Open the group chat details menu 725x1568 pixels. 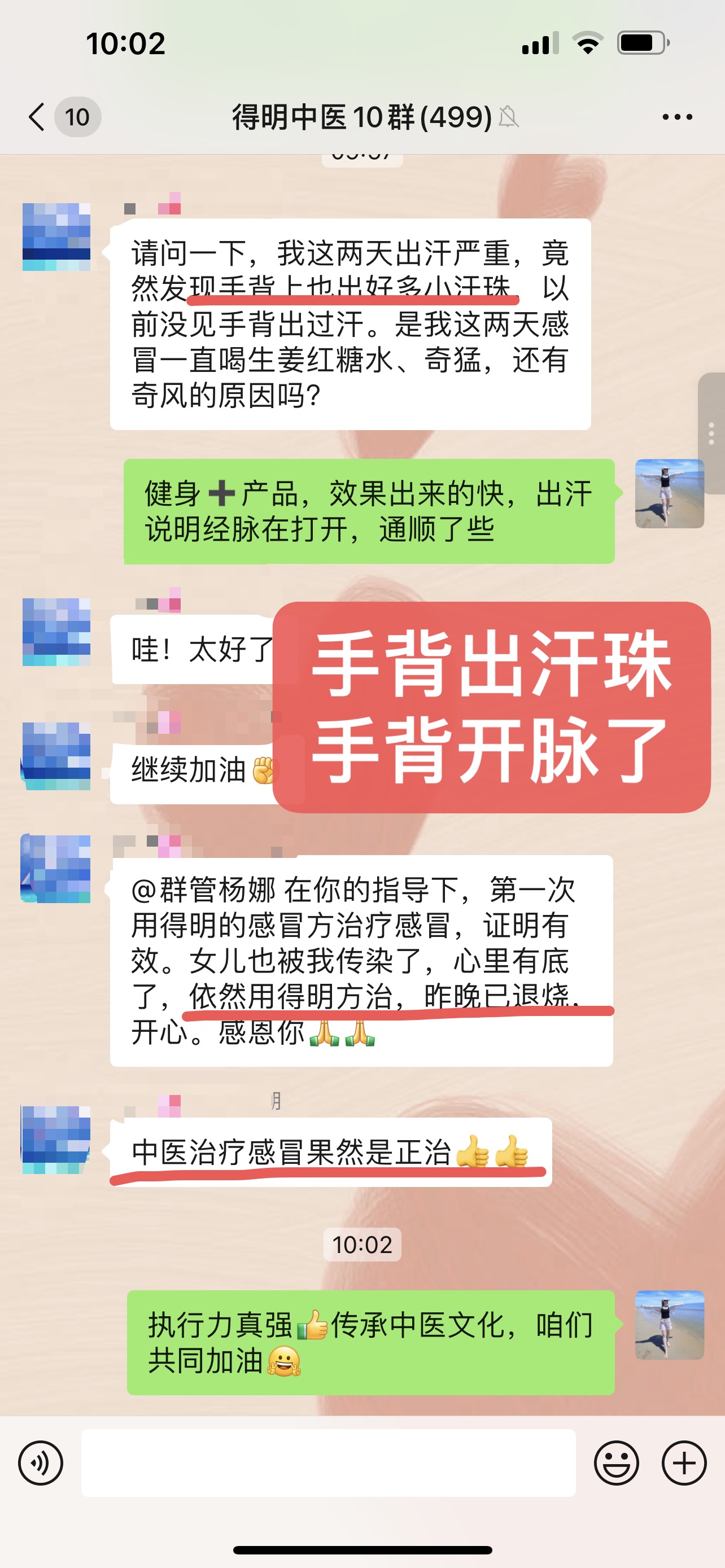[x=677, y=117]
